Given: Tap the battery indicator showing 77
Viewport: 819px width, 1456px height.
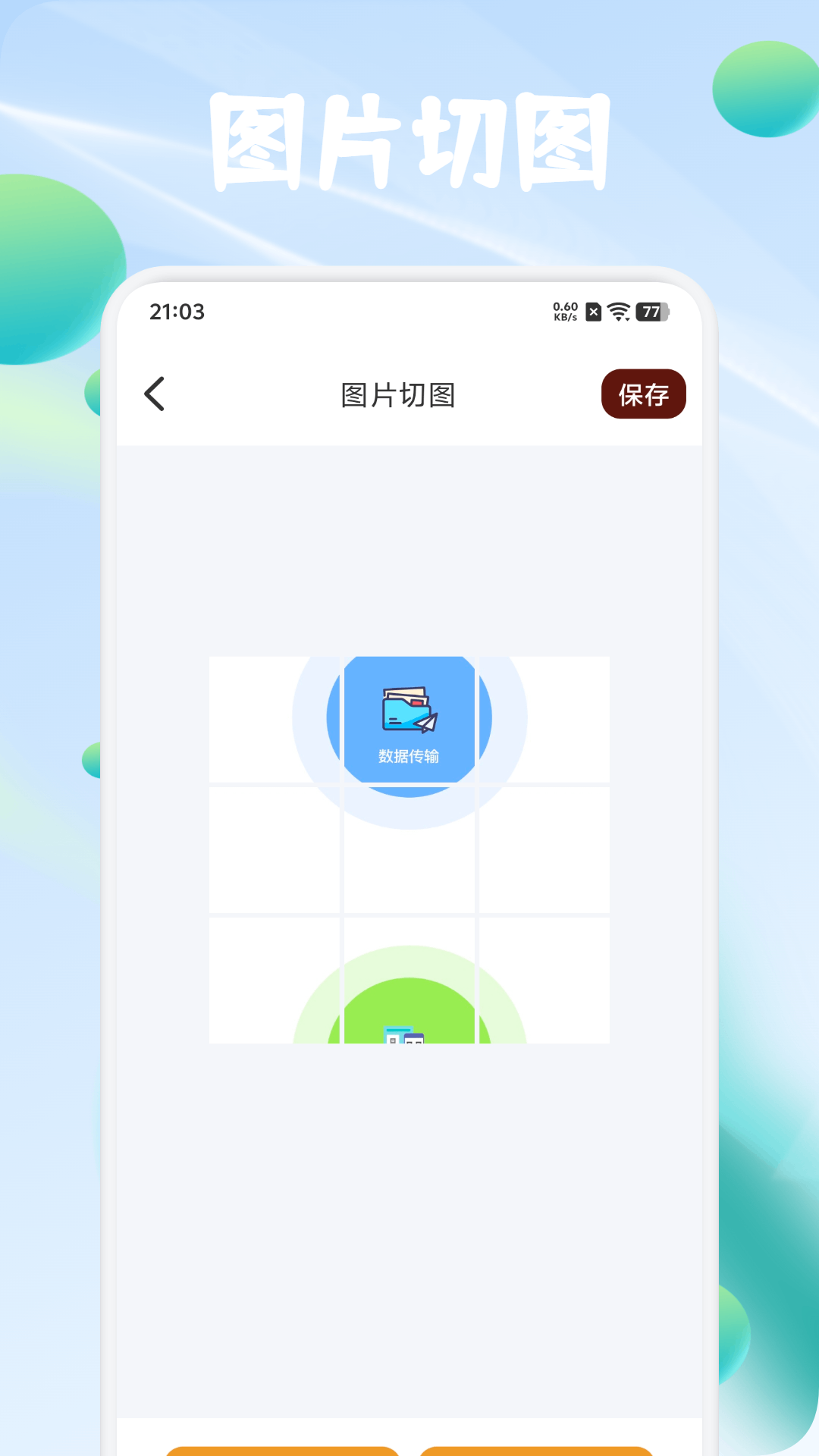Looking at the screenshot, I should click(x=654, y=311).
